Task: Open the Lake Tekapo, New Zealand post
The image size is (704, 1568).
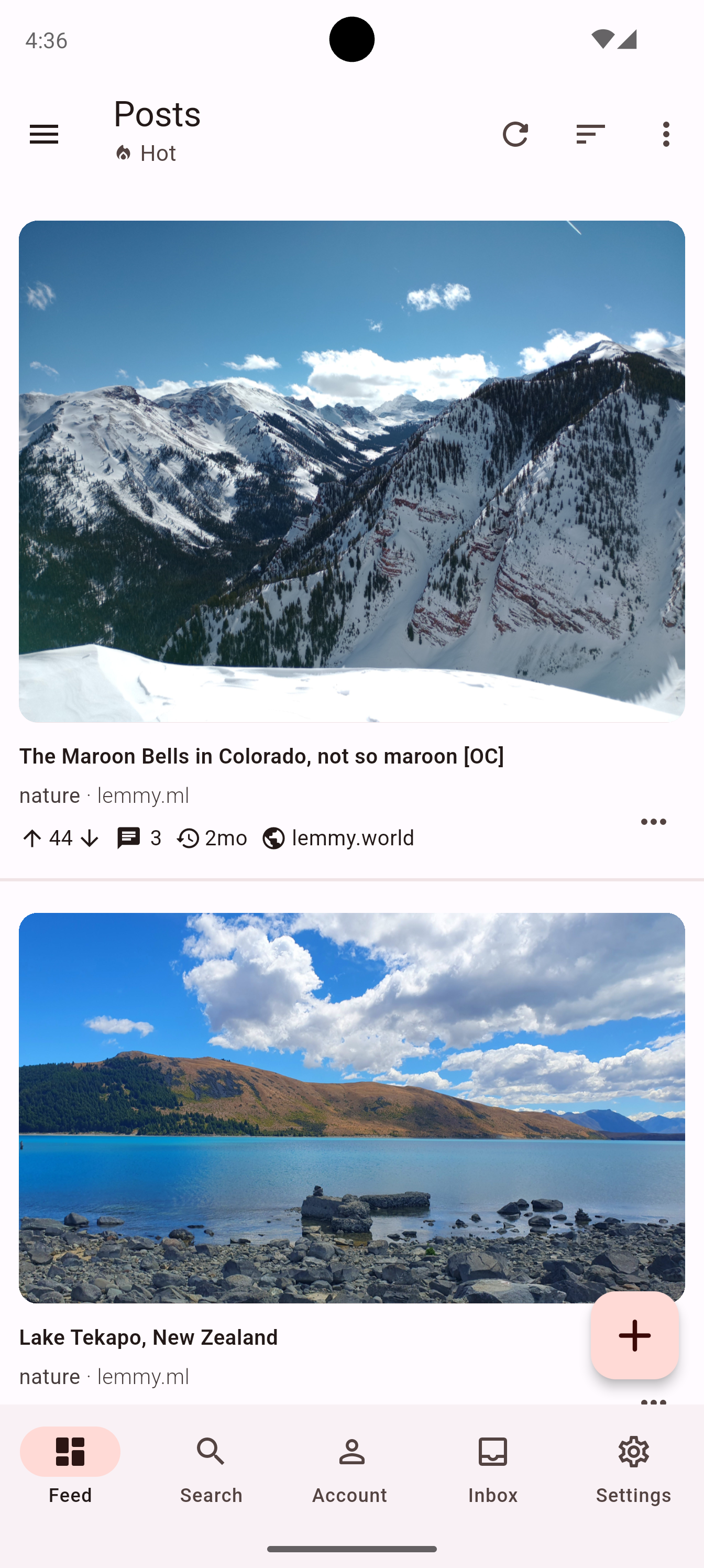Action: (x=148, y=1337)
